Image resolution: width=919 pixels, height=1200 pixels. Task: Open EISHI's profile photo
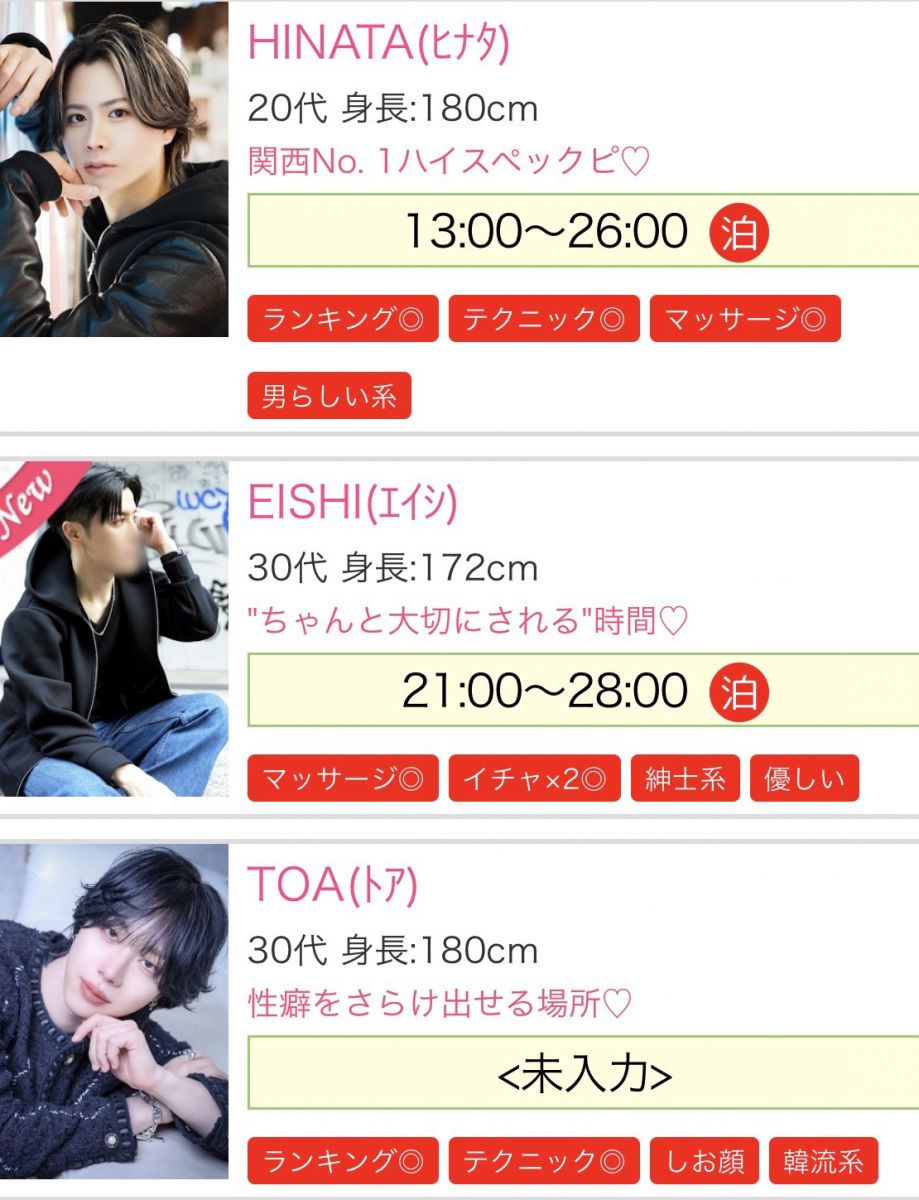tap(113, 628)
